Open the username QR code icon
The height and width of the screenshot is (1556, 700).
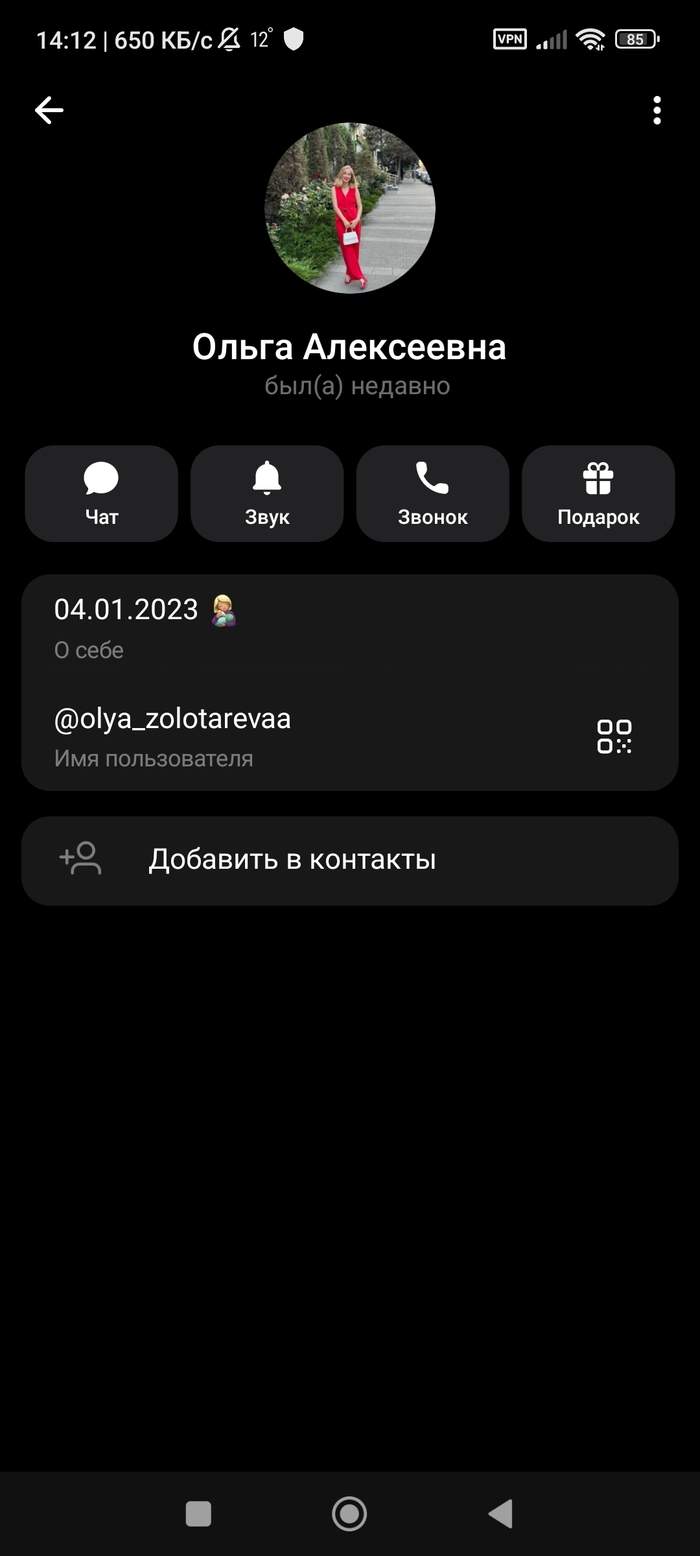click(614, 736)
